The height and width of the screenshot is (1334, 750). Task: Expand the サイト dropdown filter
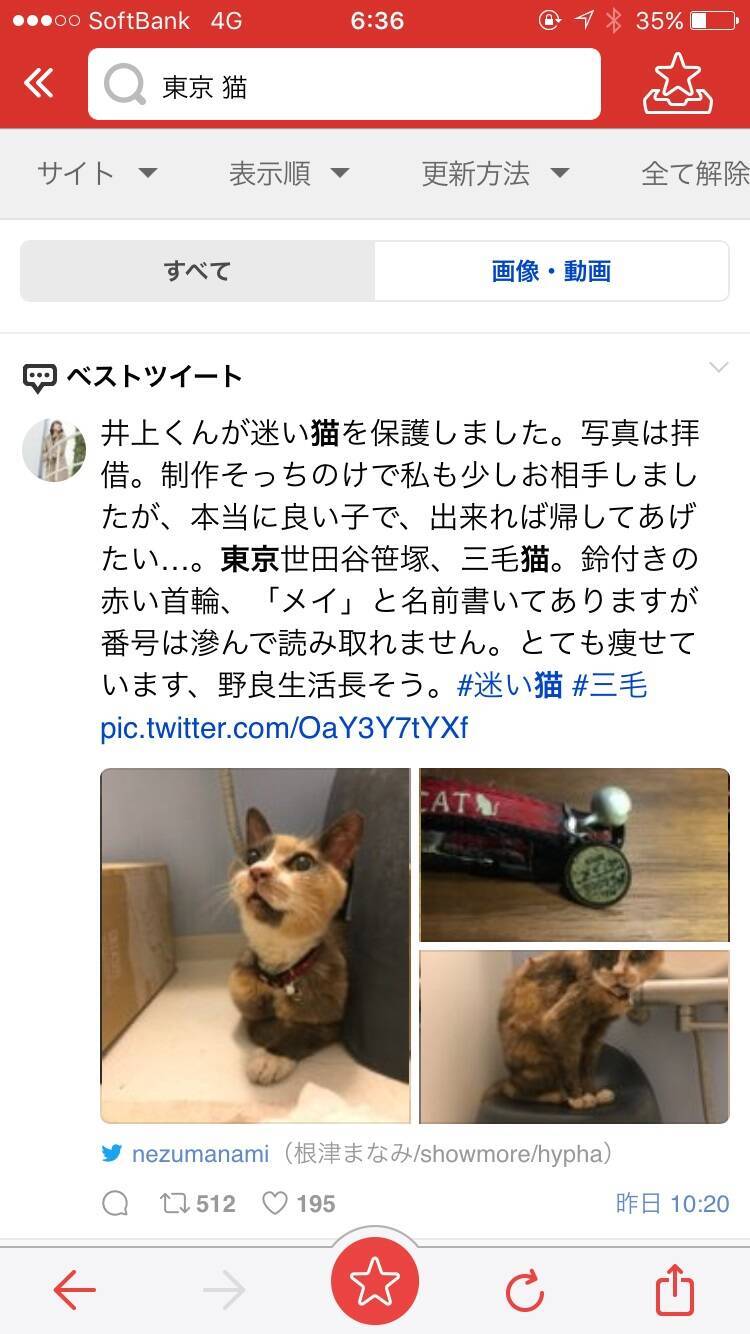(x=97, y=173)
